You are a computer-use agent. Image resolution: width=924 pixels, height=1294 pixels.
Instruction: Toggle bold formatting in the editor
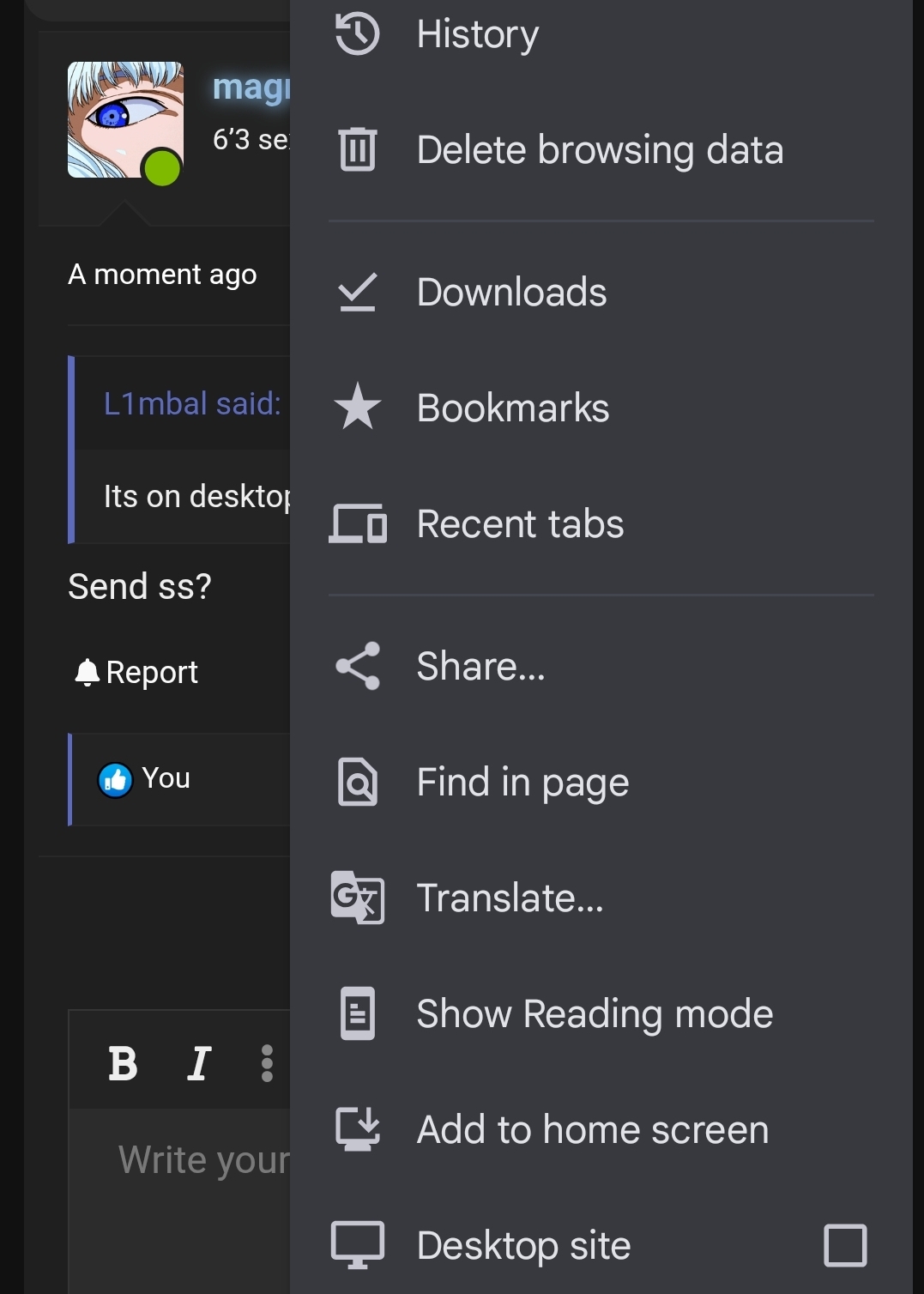(x=125, y=1062)
